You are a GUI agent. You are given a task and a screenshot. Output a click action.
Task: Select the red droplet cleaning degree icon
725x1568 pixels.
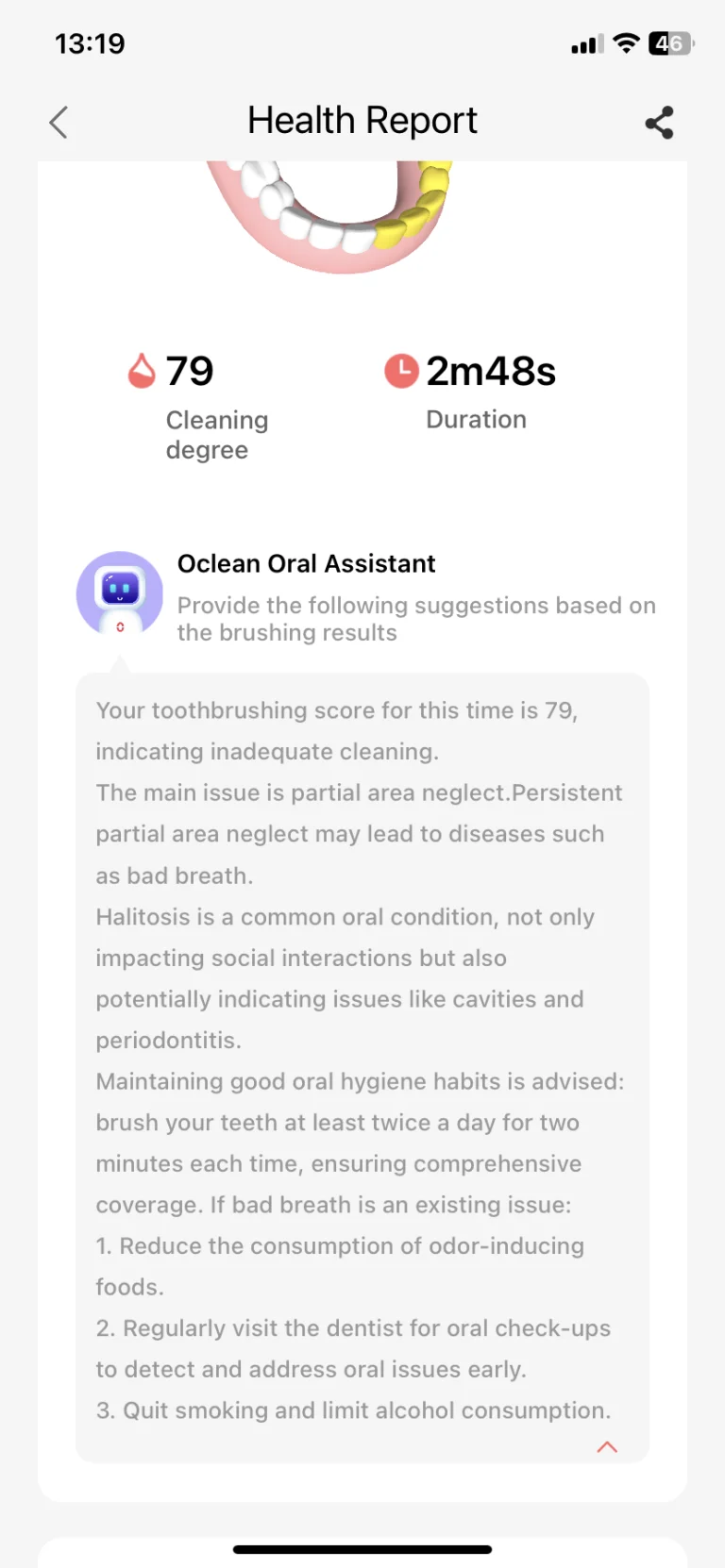pyautogui.click(x=142, y=371)
